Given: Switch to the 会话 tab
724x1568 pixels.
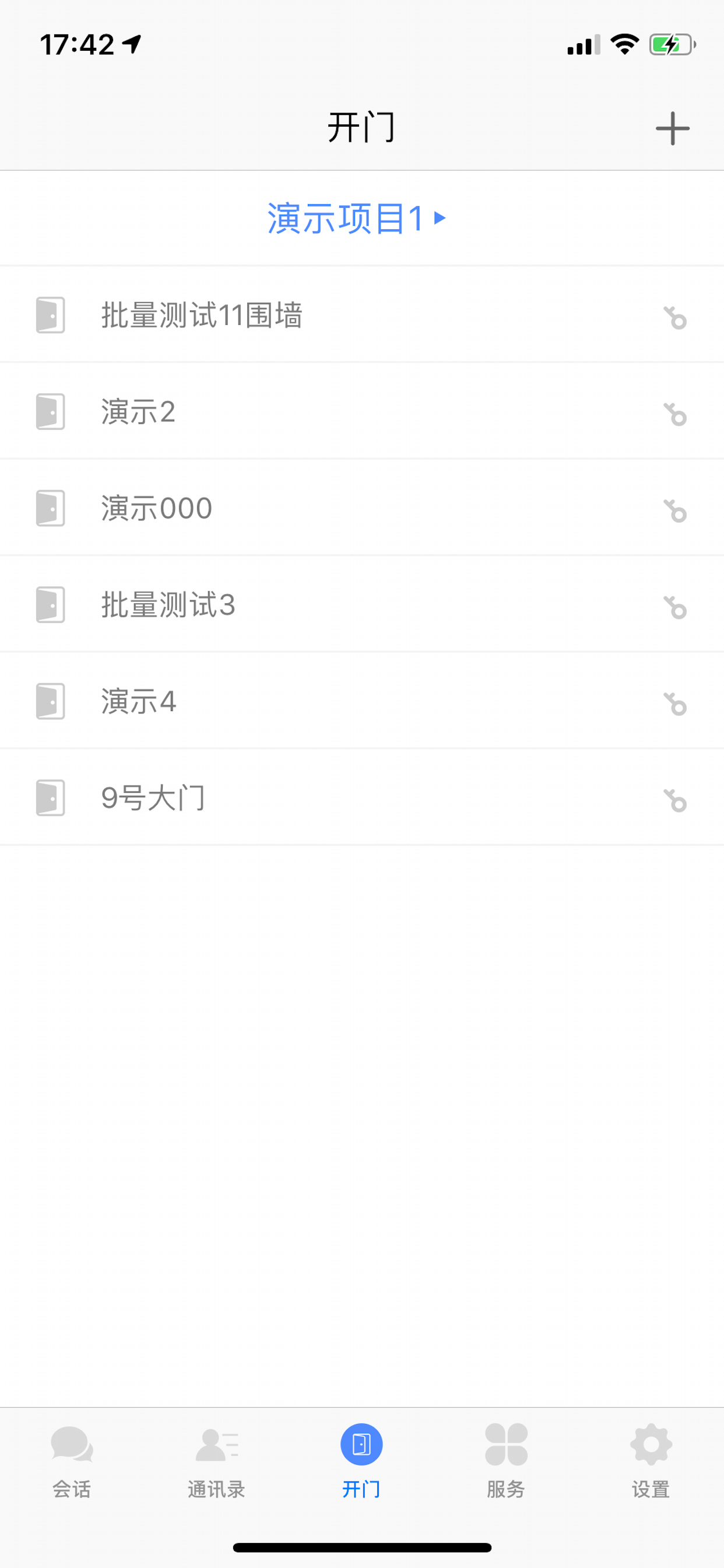Looking at the screenshot, I should 72,1461.
